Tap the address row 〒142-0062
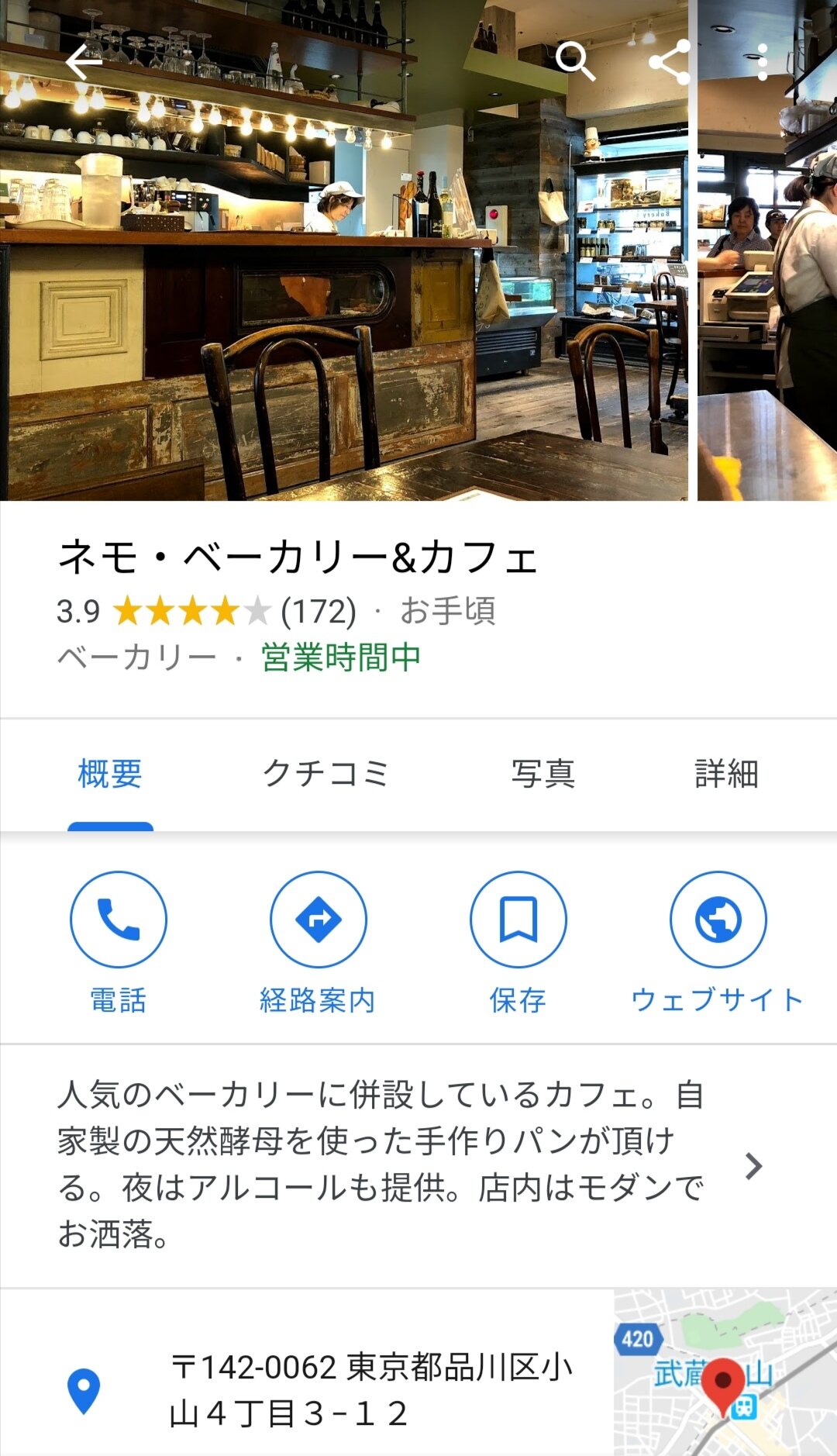837x1456 pixels. pyautogui.click(x=372, y=1389)
